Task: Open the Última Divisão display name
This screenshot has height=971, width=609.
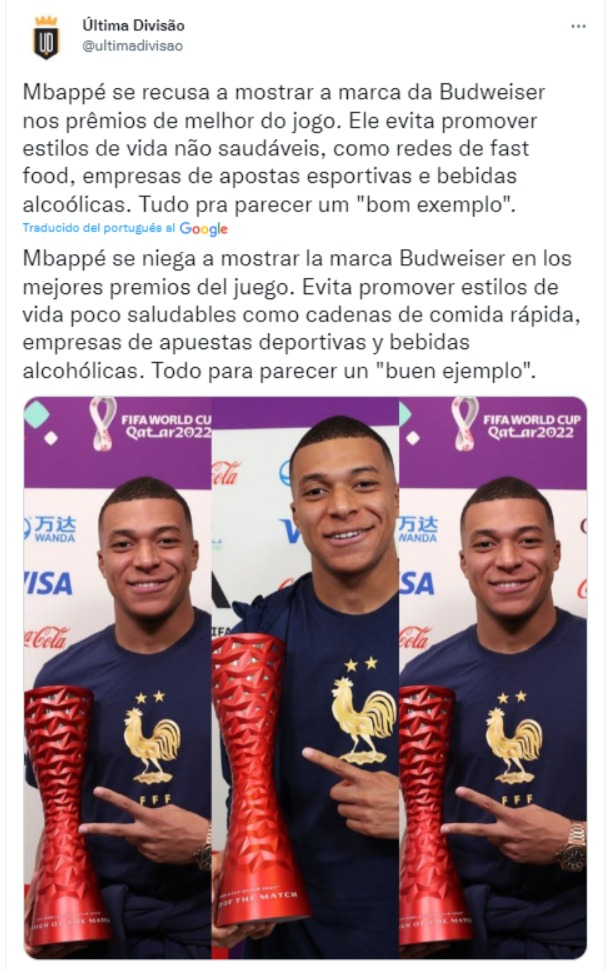Action: point(133,25)
